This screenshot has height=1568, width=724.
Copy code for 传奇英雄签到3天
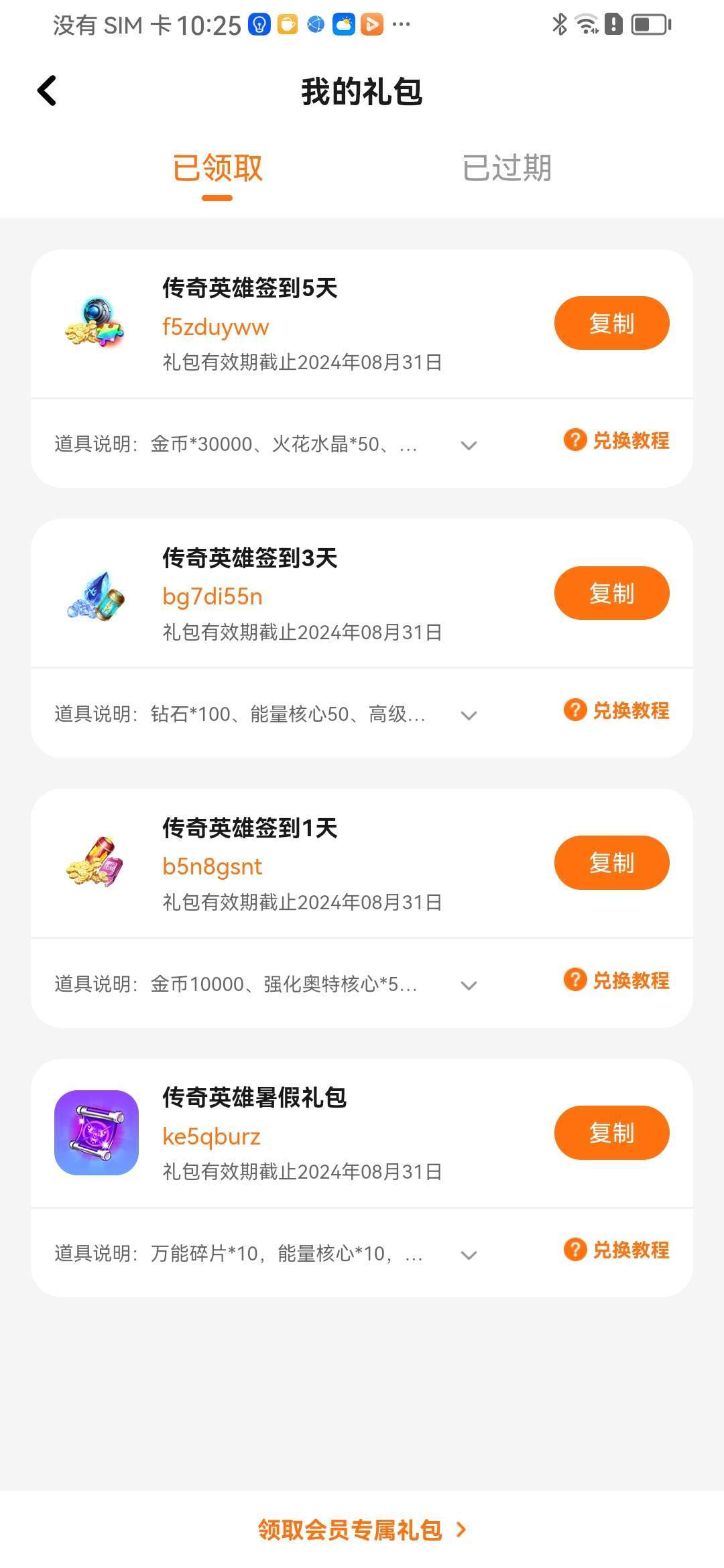pyautogui.click(x=611, y=593)
